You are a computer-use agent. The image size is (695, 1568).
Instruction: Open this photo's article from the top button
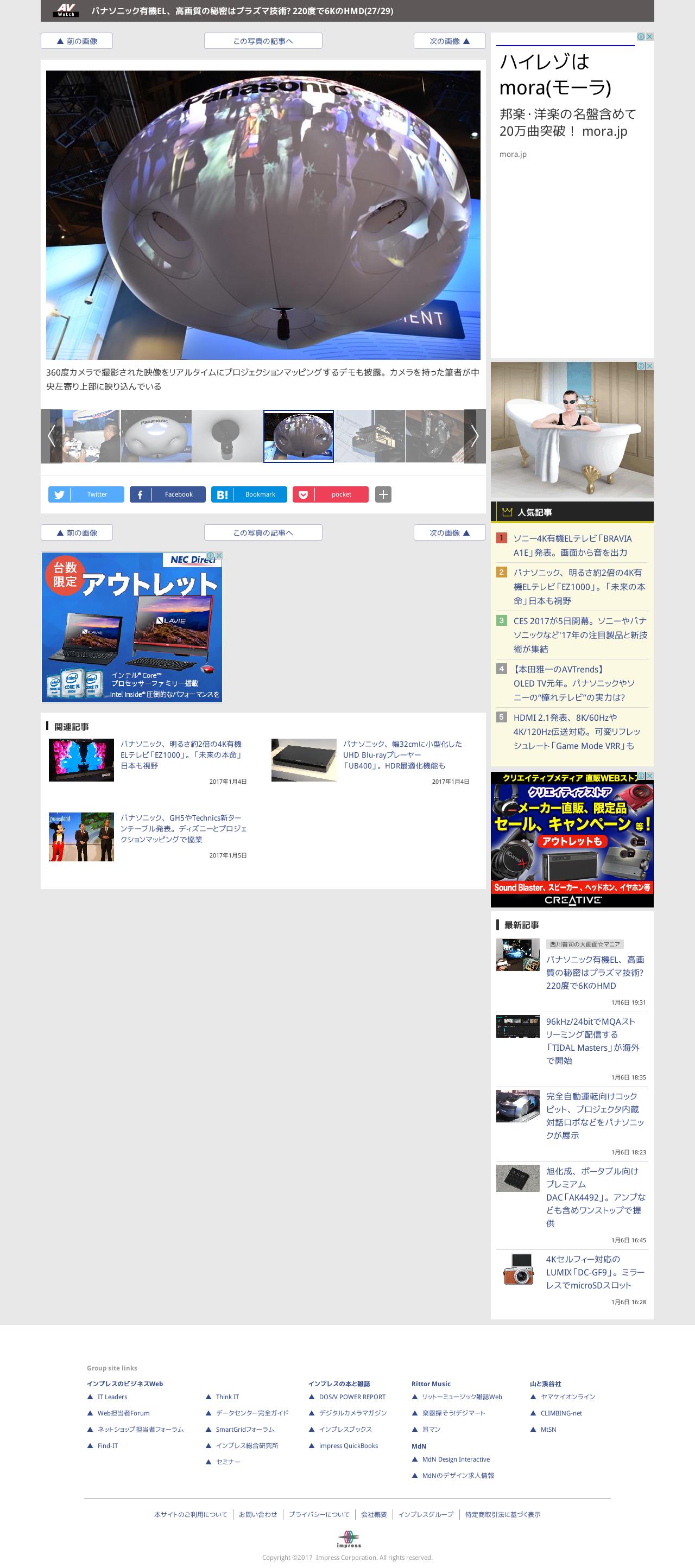click(263, 41)
